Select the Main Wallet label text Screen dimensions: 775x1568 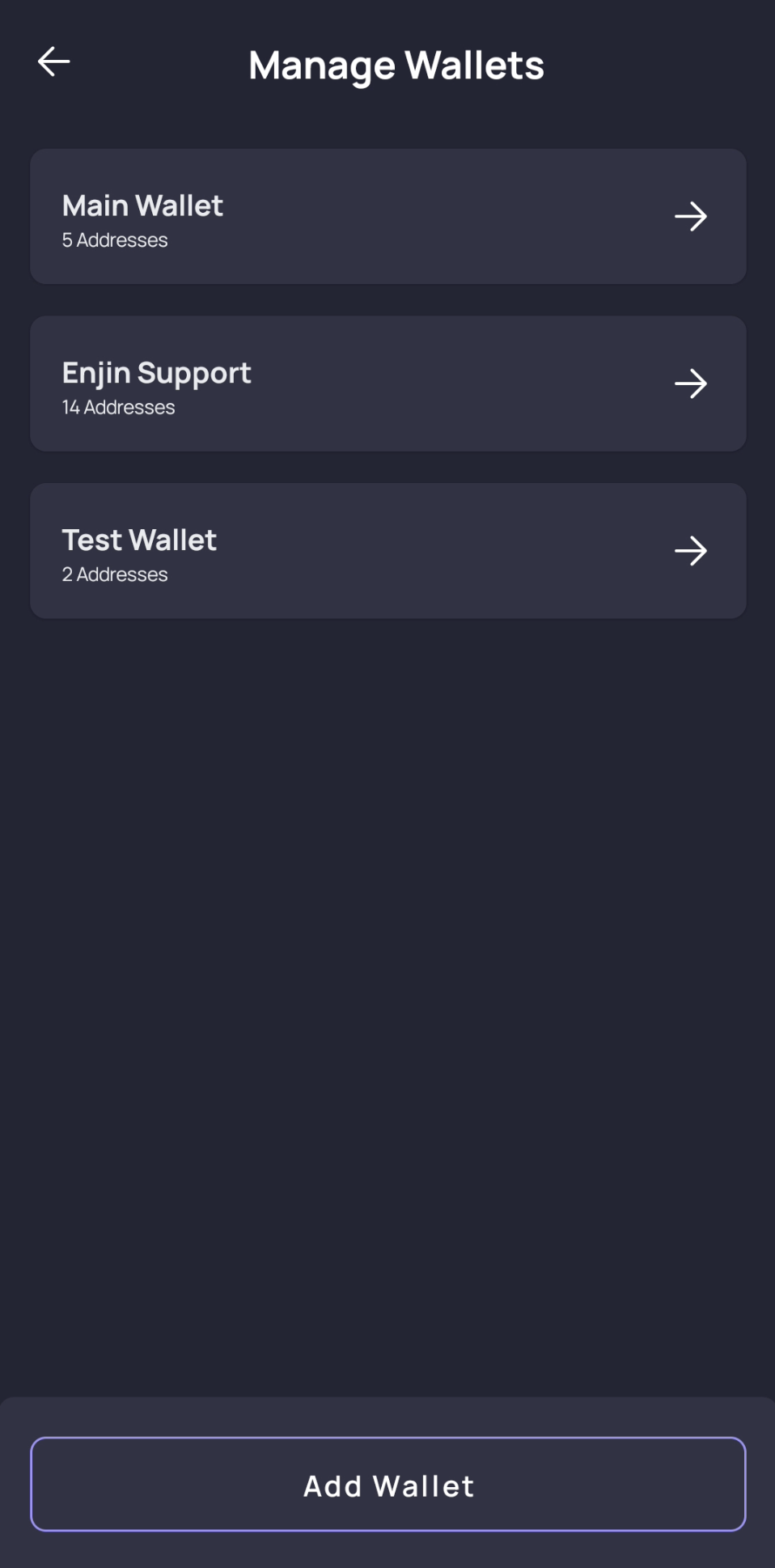click(142, 206)
